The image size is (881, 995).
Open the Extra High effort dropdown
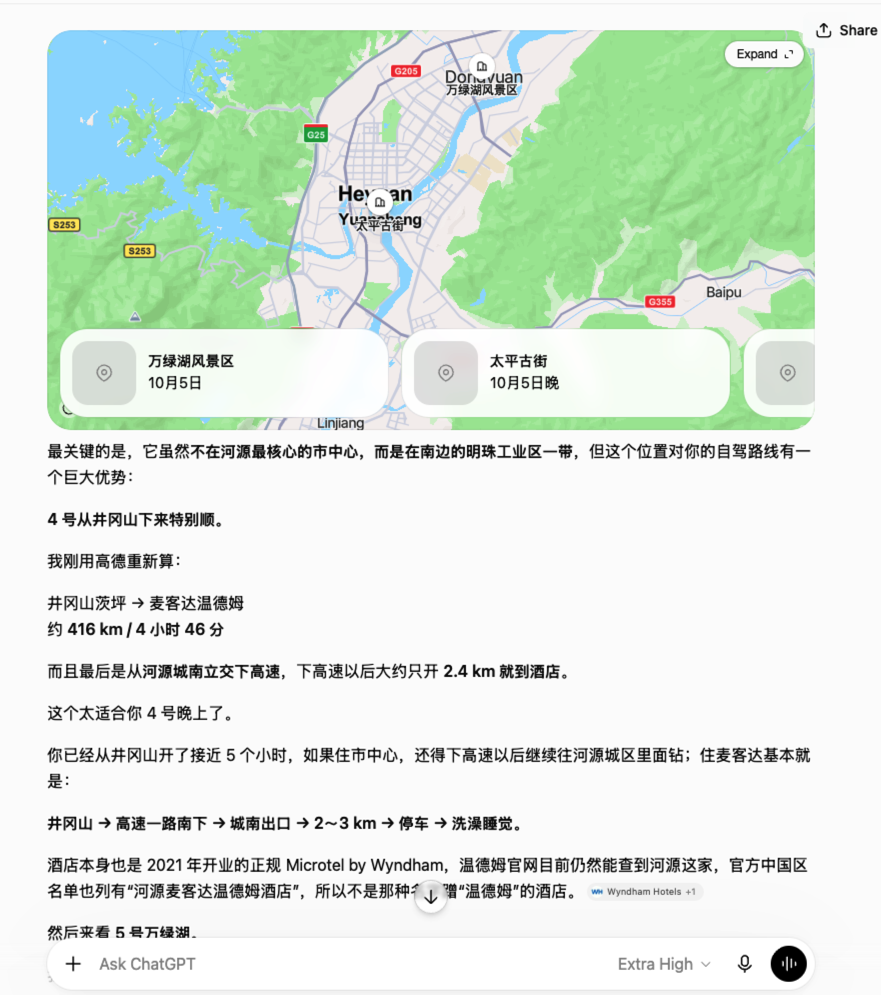(664, 964)
